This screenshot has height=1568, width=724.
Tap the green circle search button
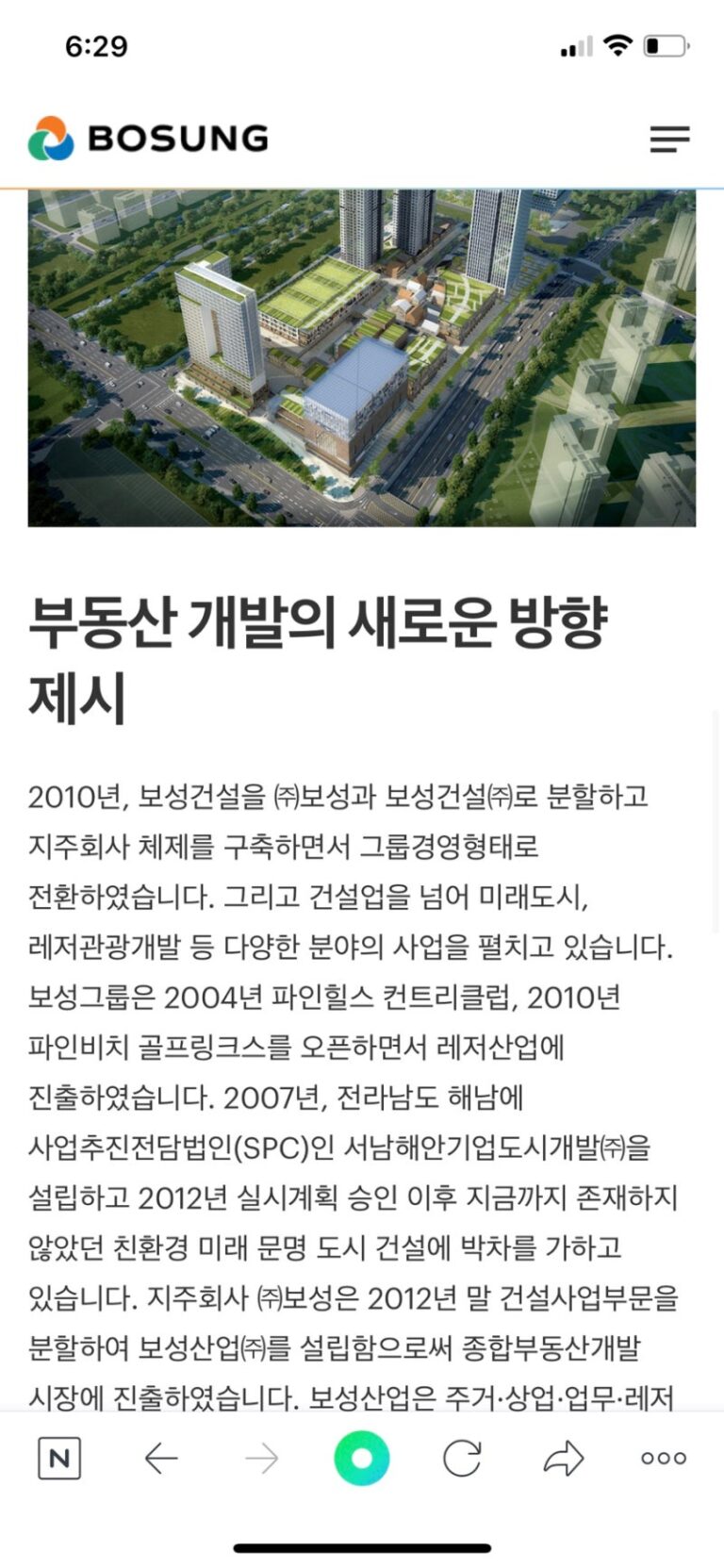click(x=361, y=1459)
